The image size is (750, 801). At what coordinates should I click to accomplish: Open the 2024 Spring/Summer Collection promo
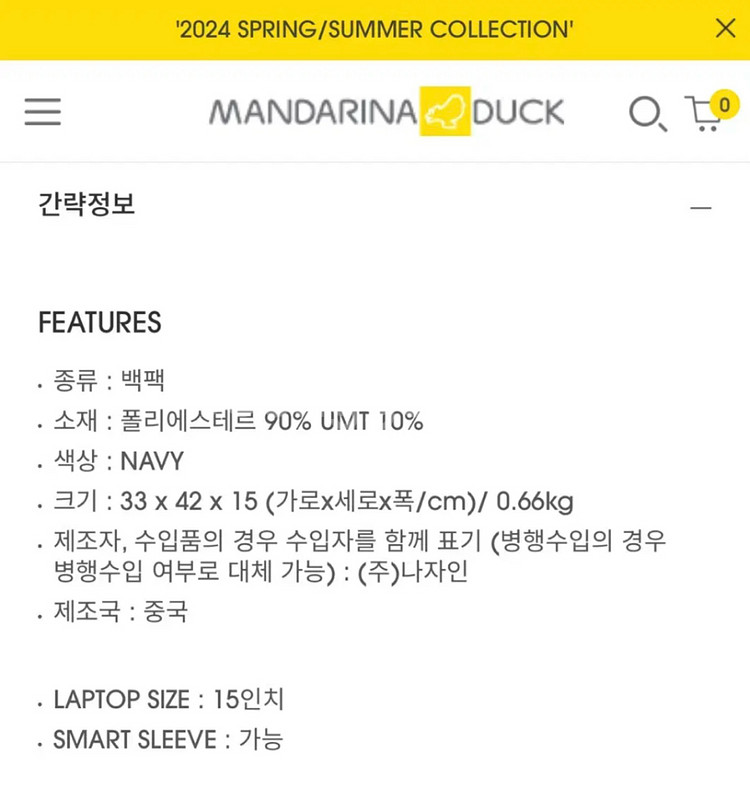pos(374,29)
